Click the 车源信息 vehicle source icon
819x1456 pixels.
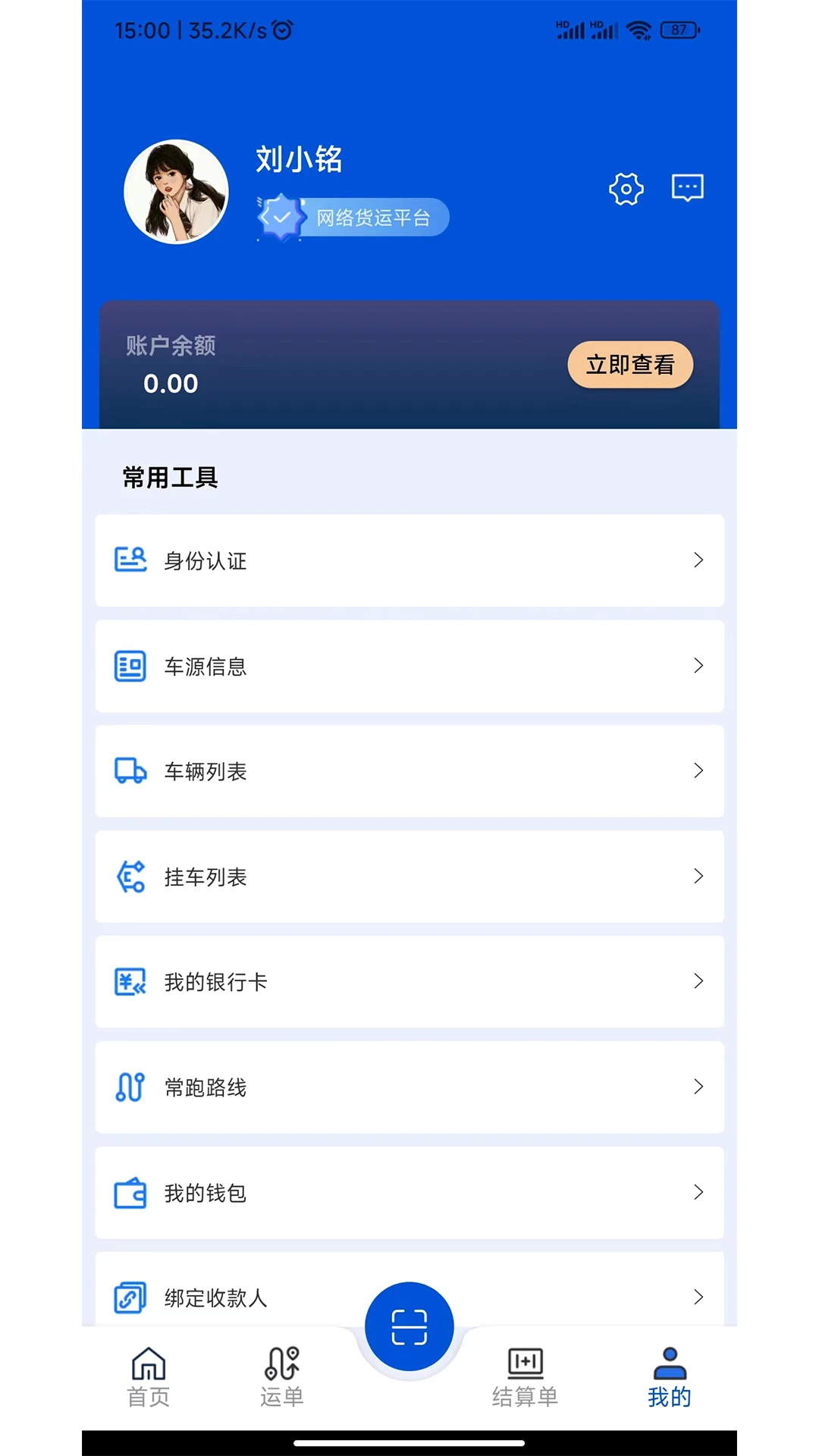click(130, 666)
